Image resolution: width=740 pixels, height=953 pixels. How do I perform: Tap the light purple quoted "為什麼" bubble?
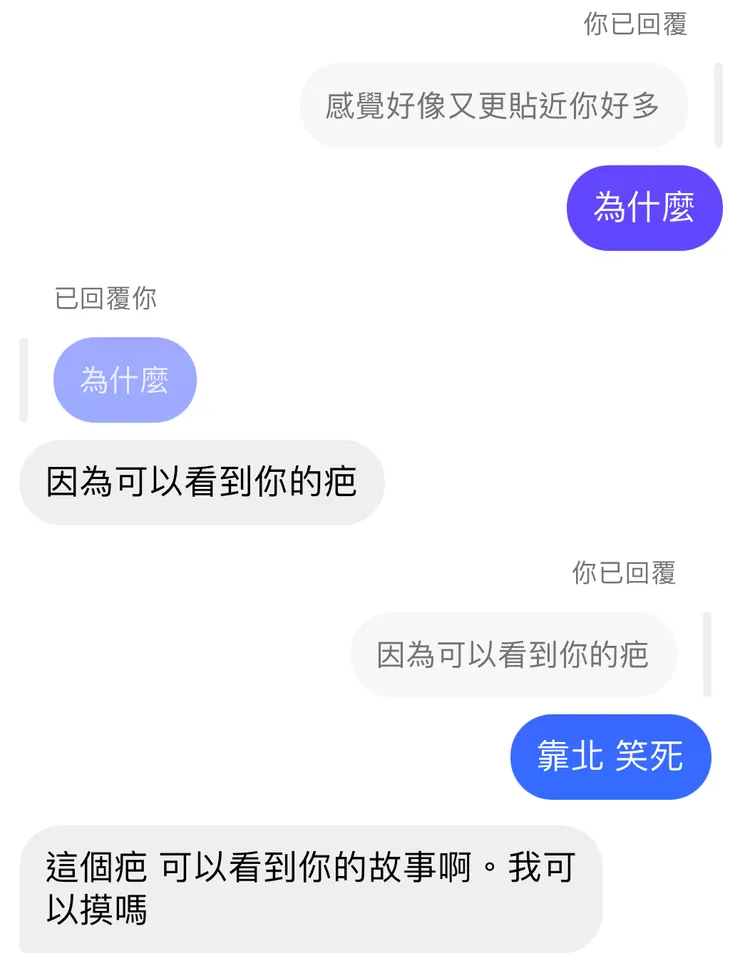(124, 379)
